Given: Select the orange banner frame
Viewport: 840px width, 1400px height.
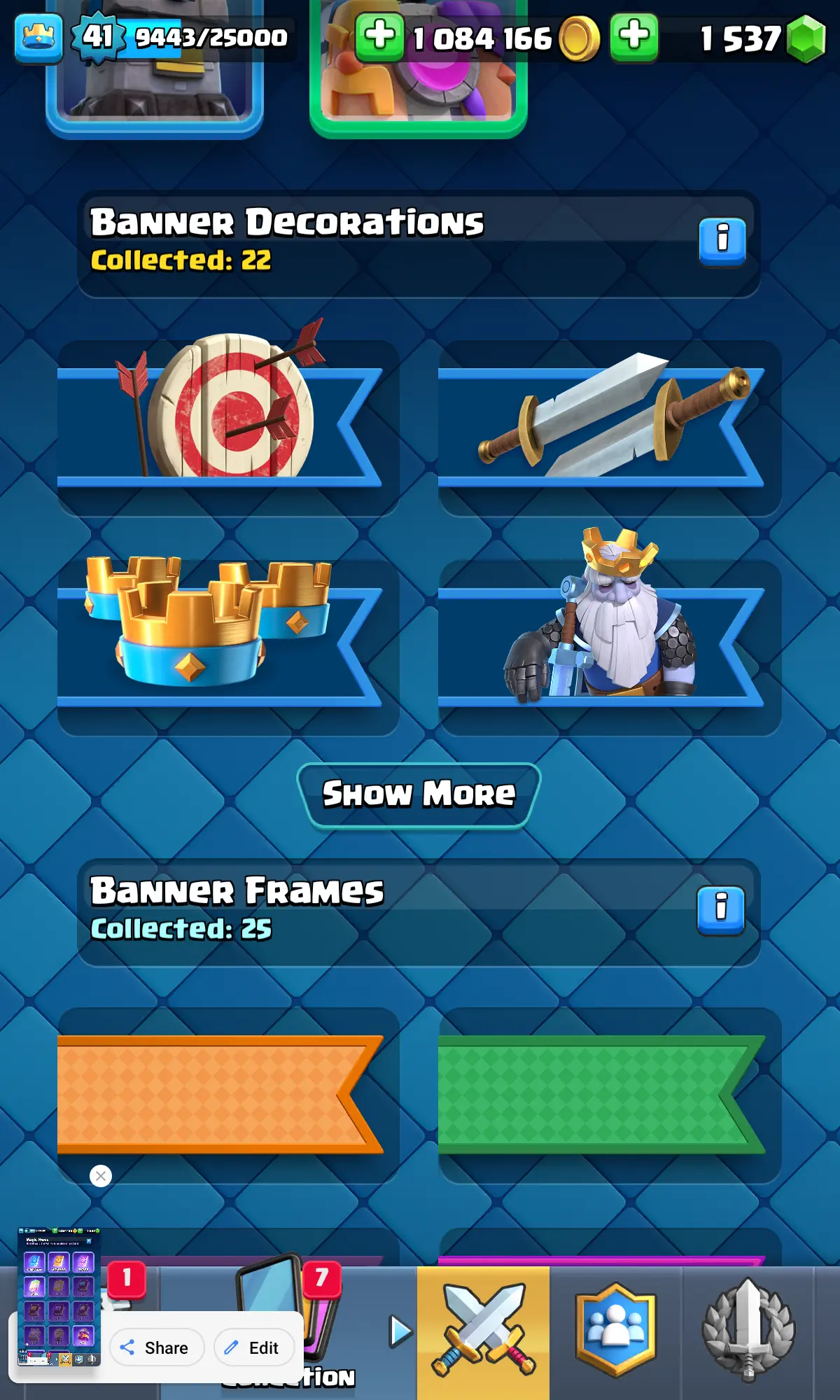Looking at the screenshot, I should click(227, 1095).
